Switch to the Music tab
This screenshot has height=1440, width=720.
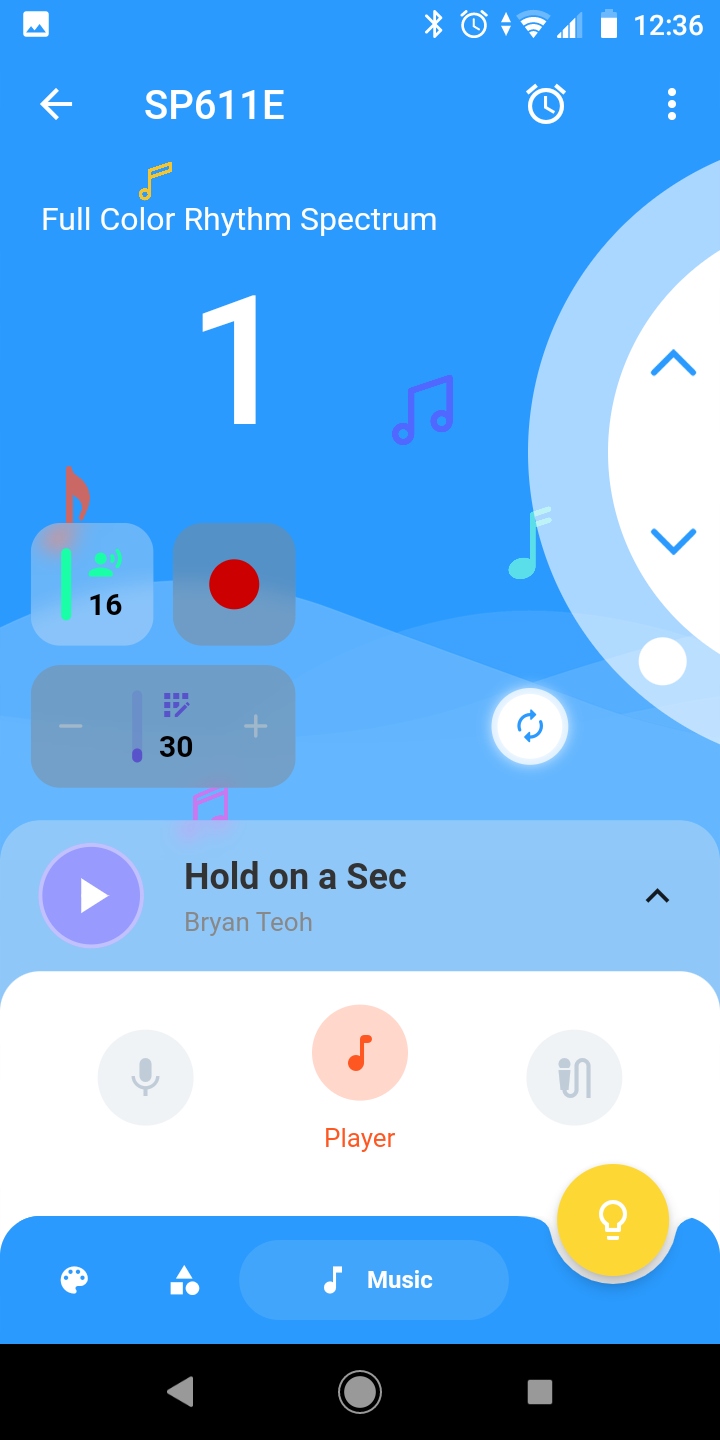tap(374, 1280)
